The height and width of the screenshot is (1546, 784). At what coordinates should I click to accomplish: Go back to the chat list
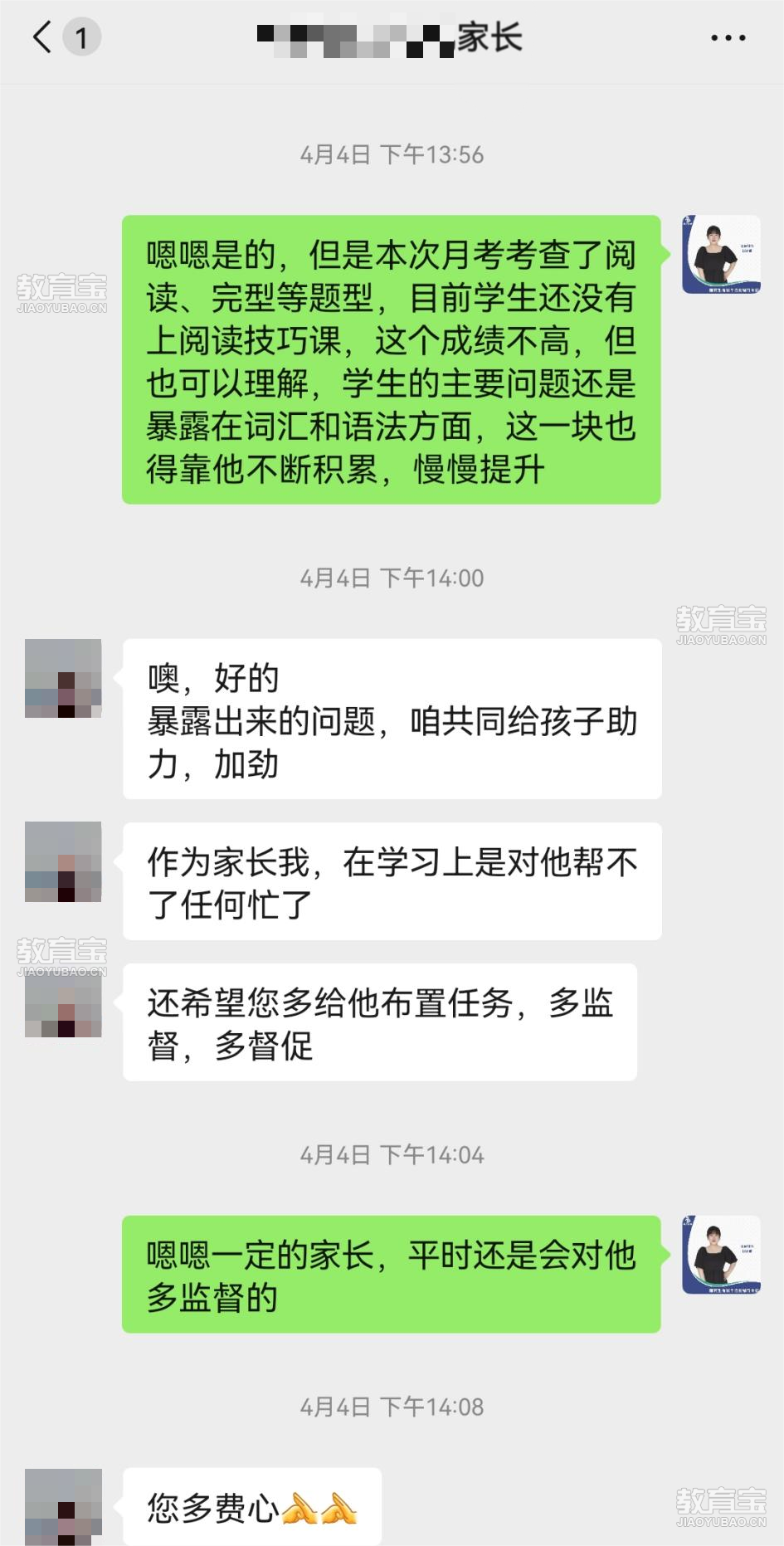click(x=43, y=37)
